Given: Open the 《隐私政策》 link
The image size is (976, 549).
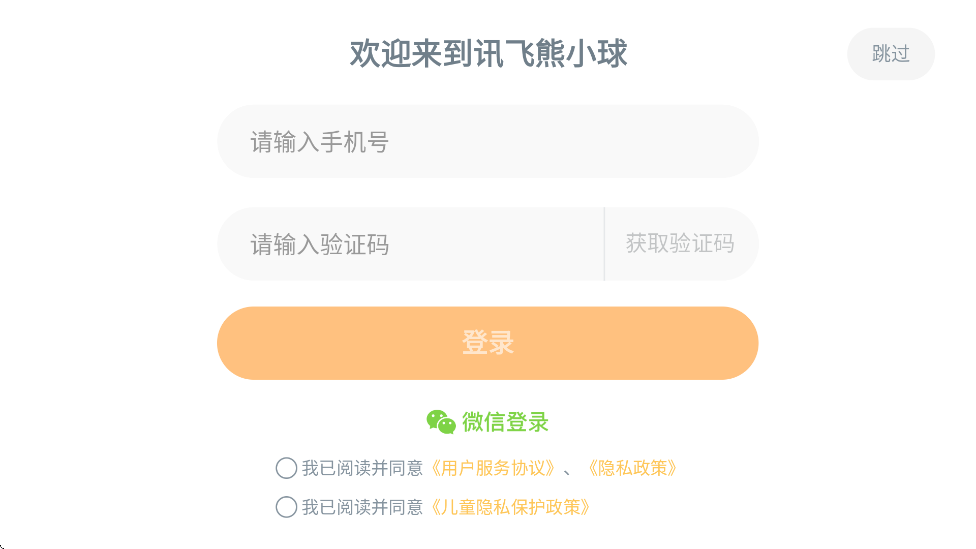Looking at the screenshot, I should 631,468.
